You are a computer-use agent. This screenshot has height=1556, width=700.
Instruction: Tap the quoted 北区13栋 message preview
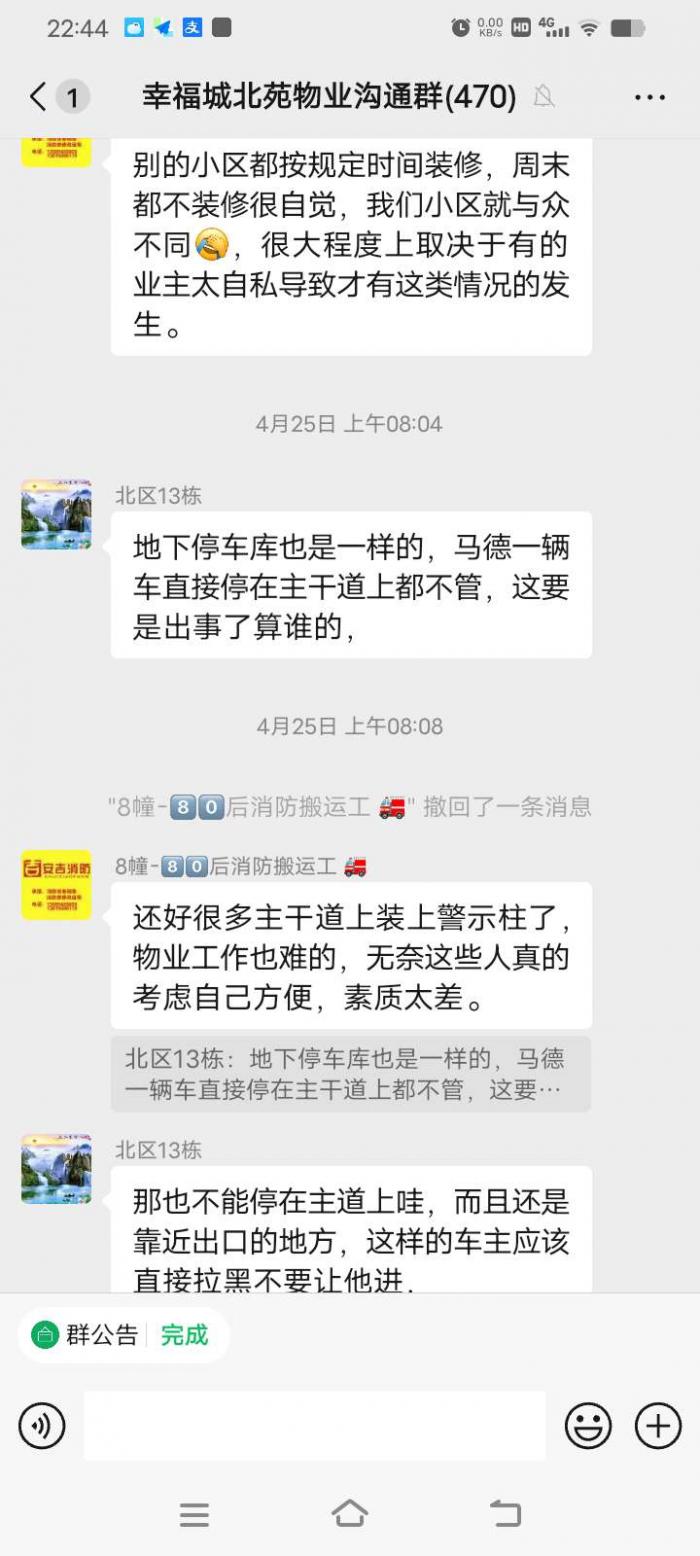[350, 1074]
